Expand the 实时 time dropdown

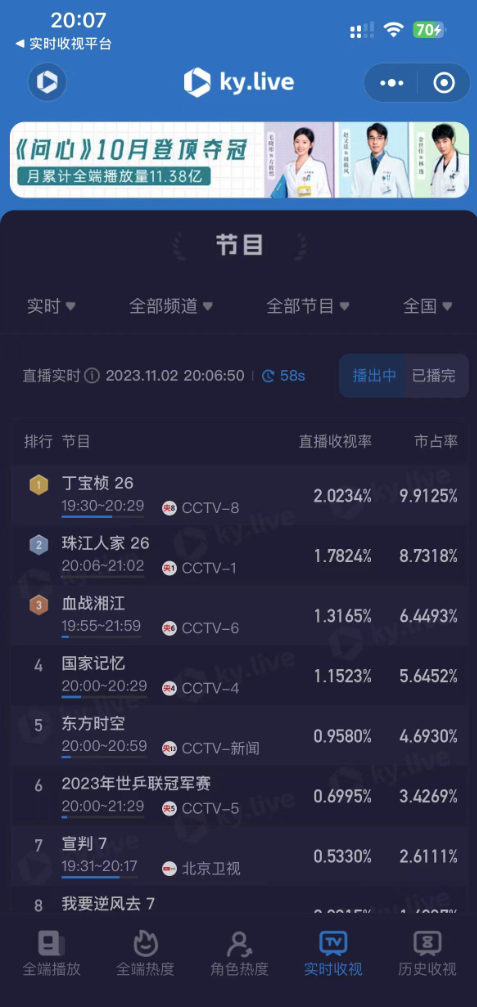tap(51, 306)
